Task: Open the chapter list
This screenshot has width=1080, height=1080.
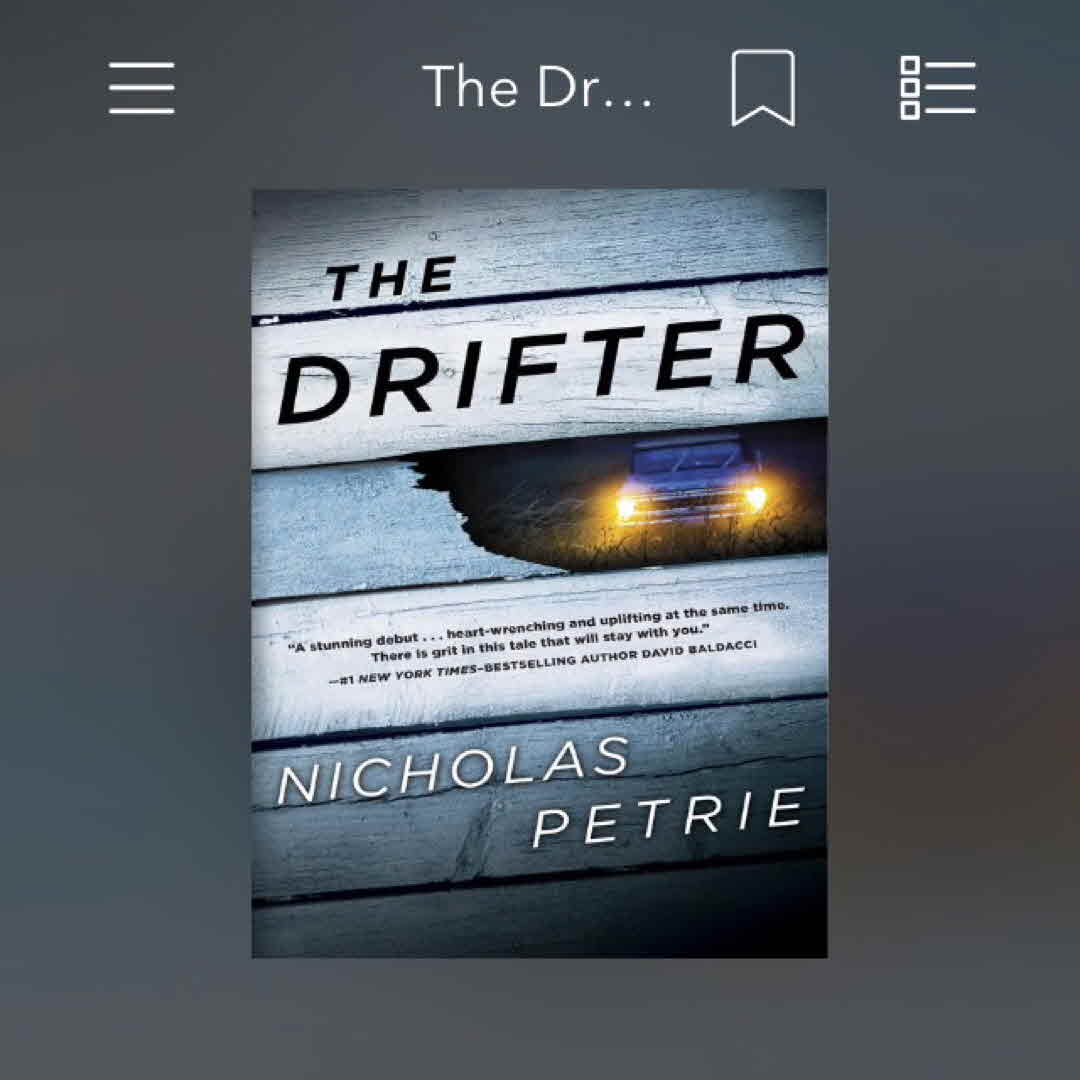Action: coord(937,88)
